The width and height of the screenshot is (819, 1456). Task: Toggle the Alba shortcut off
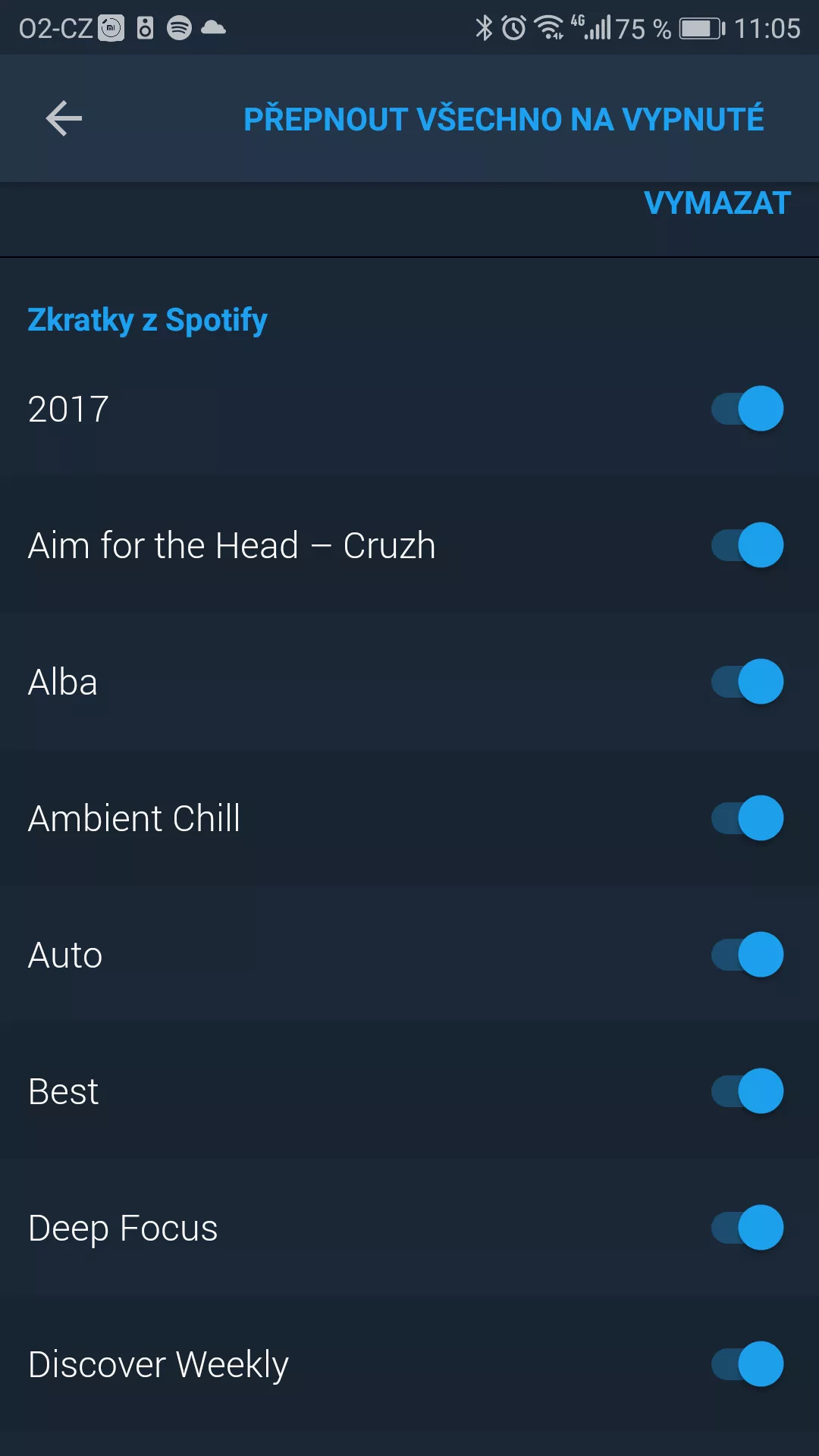[748, 682]
